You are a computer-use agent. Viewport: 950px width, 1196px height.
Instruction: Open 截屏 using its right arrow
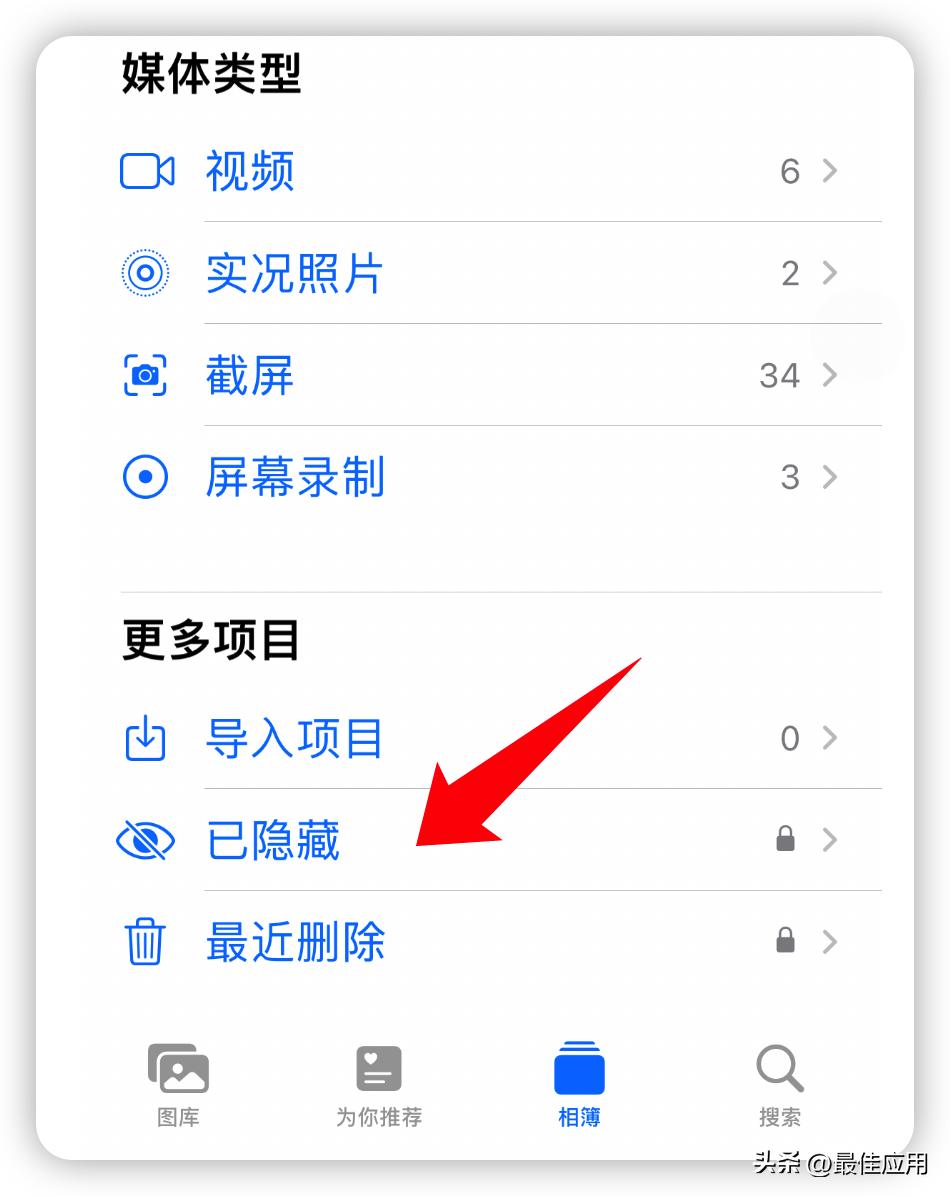pyautogui.click(x=830, y=375)
